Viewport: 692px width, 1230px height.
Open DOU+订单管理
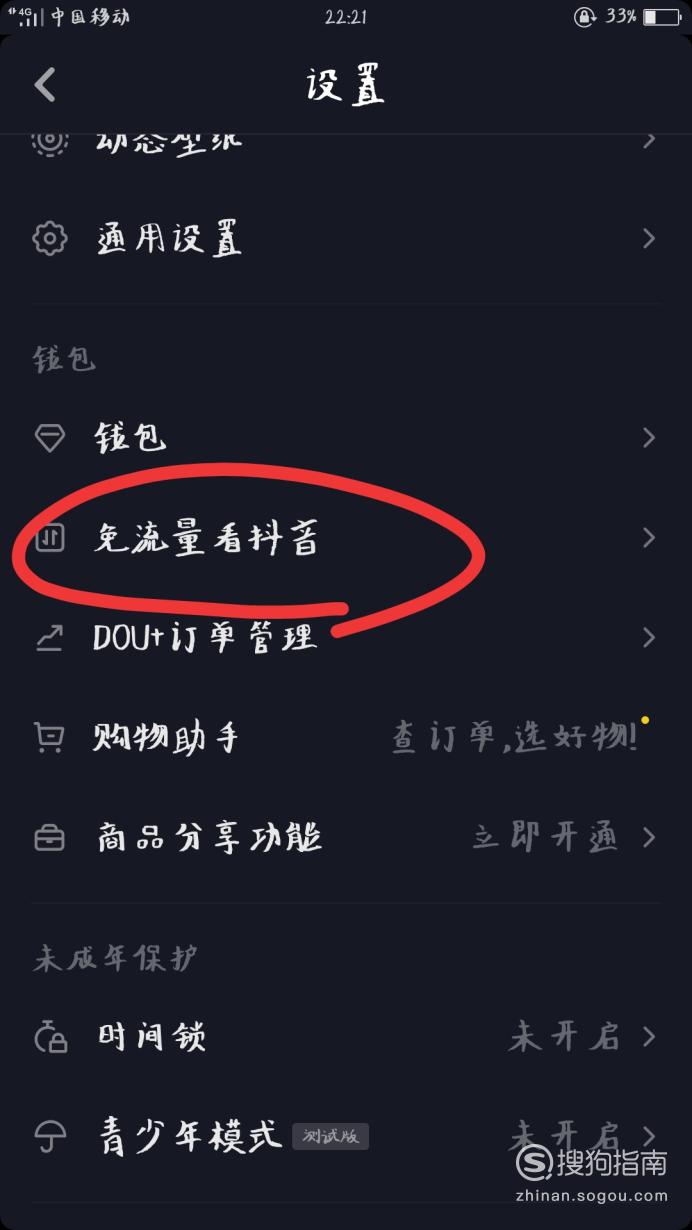point(346,637)
